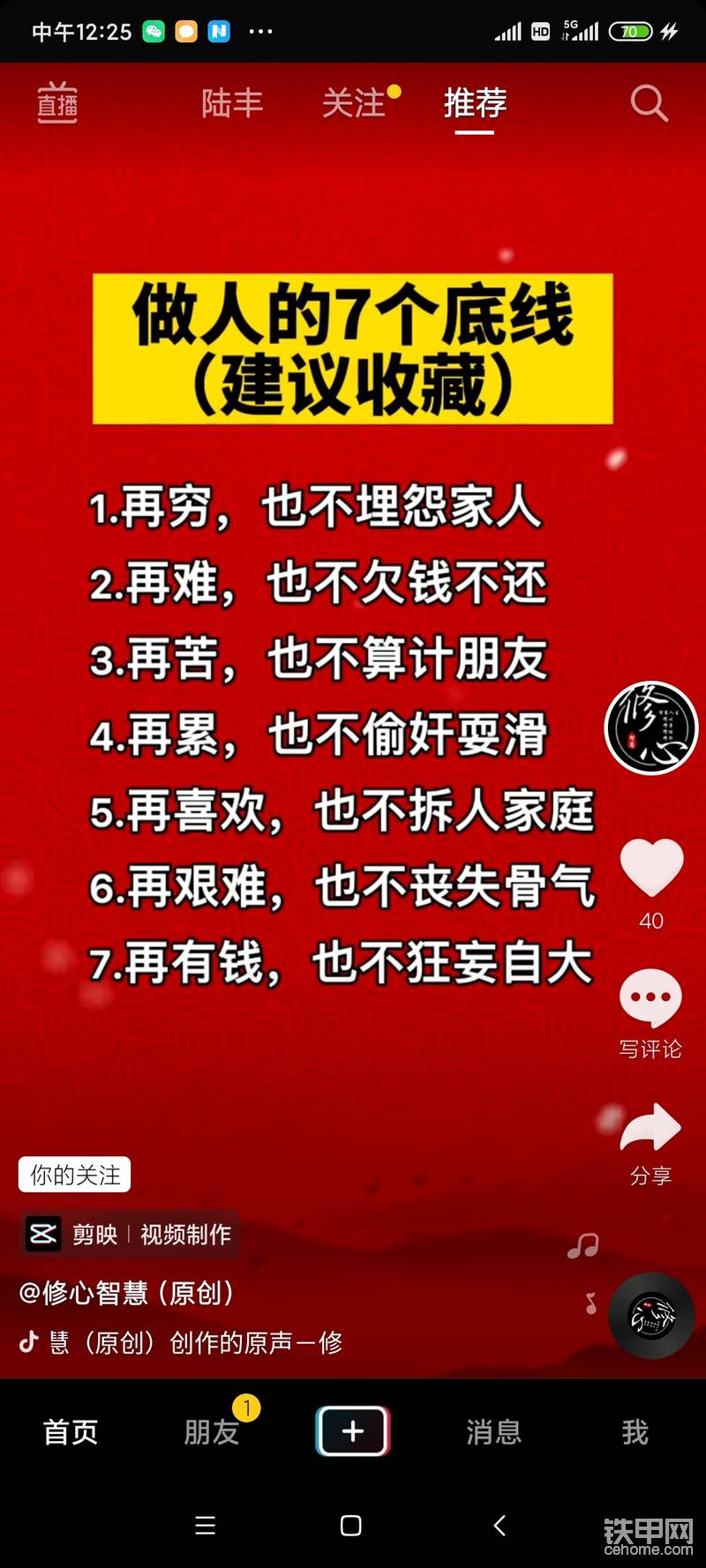Select the 推荐 recommended tab
Screen dimensions: 706x1568
[x=475, y=103]
